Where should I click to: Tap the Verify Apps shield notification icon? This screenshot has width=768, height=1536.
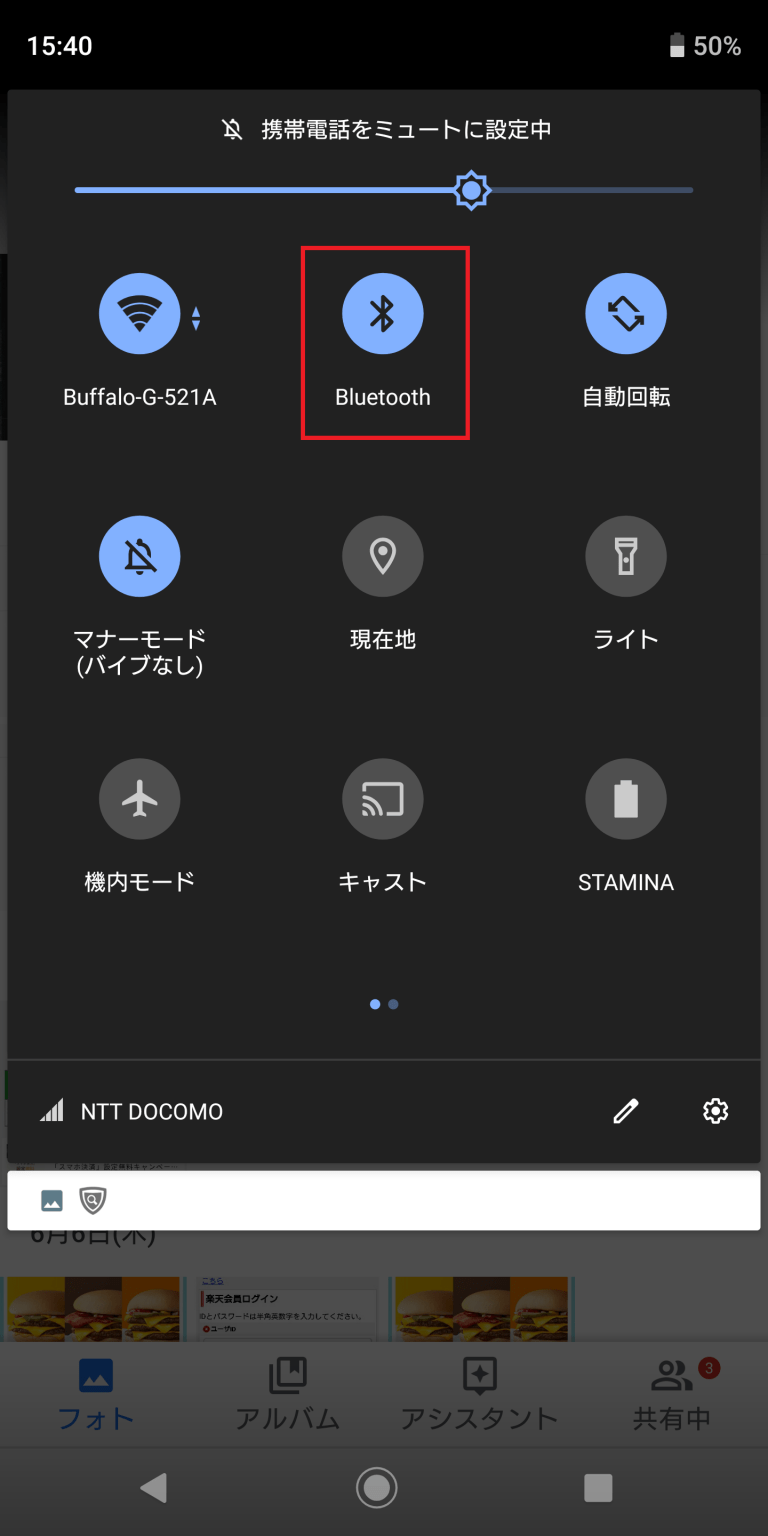coord(93,1201)
